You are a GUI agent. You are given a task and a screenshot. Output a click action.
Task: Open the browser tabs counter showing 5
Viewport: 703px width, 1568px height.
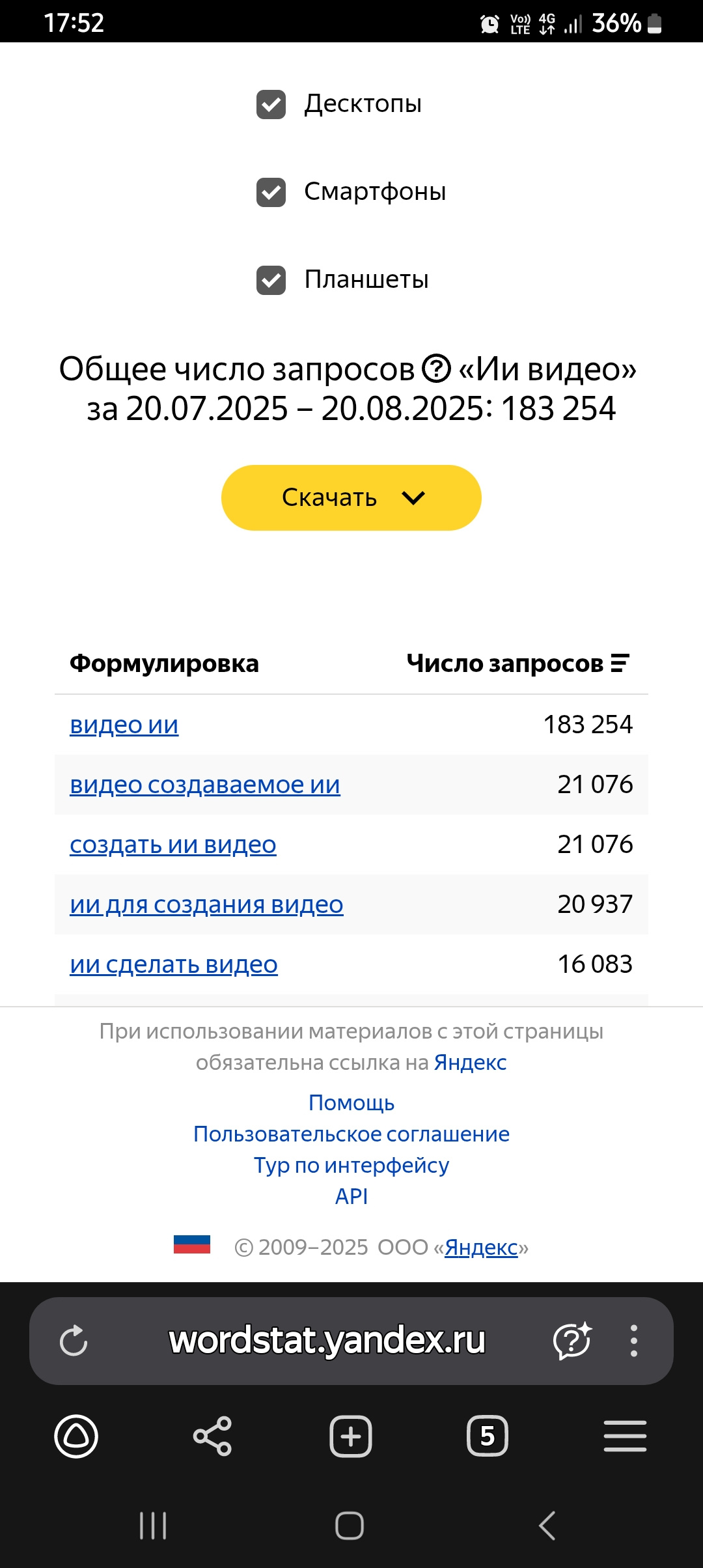(x=488, y=1436)
